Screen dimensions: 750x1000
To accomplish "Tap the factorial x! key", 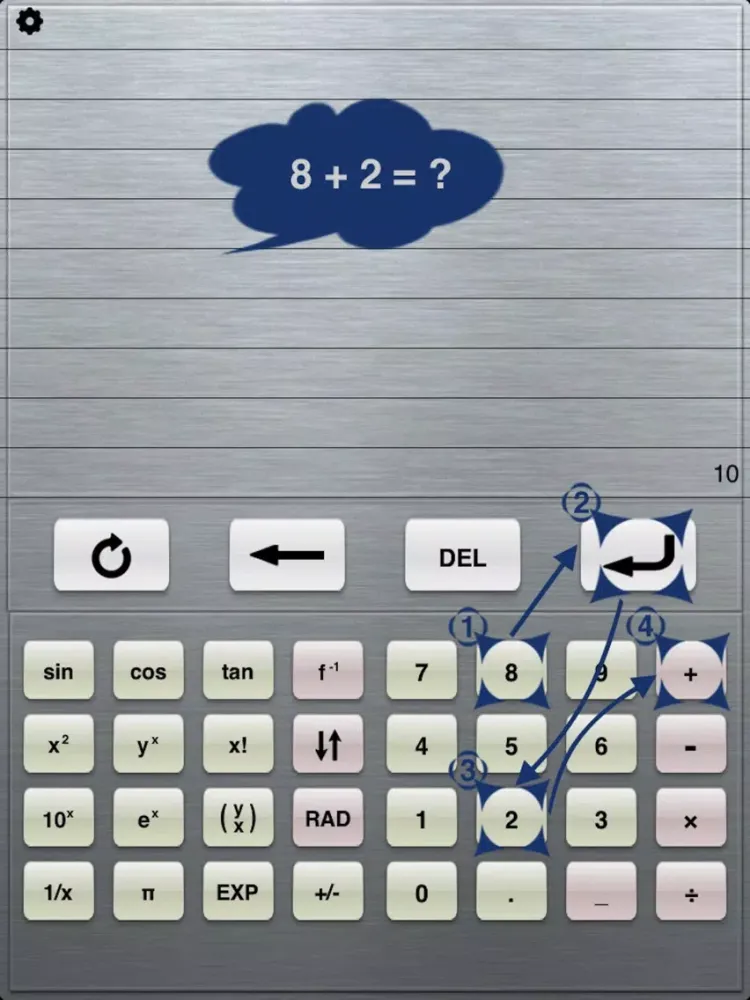I will 238,745.
